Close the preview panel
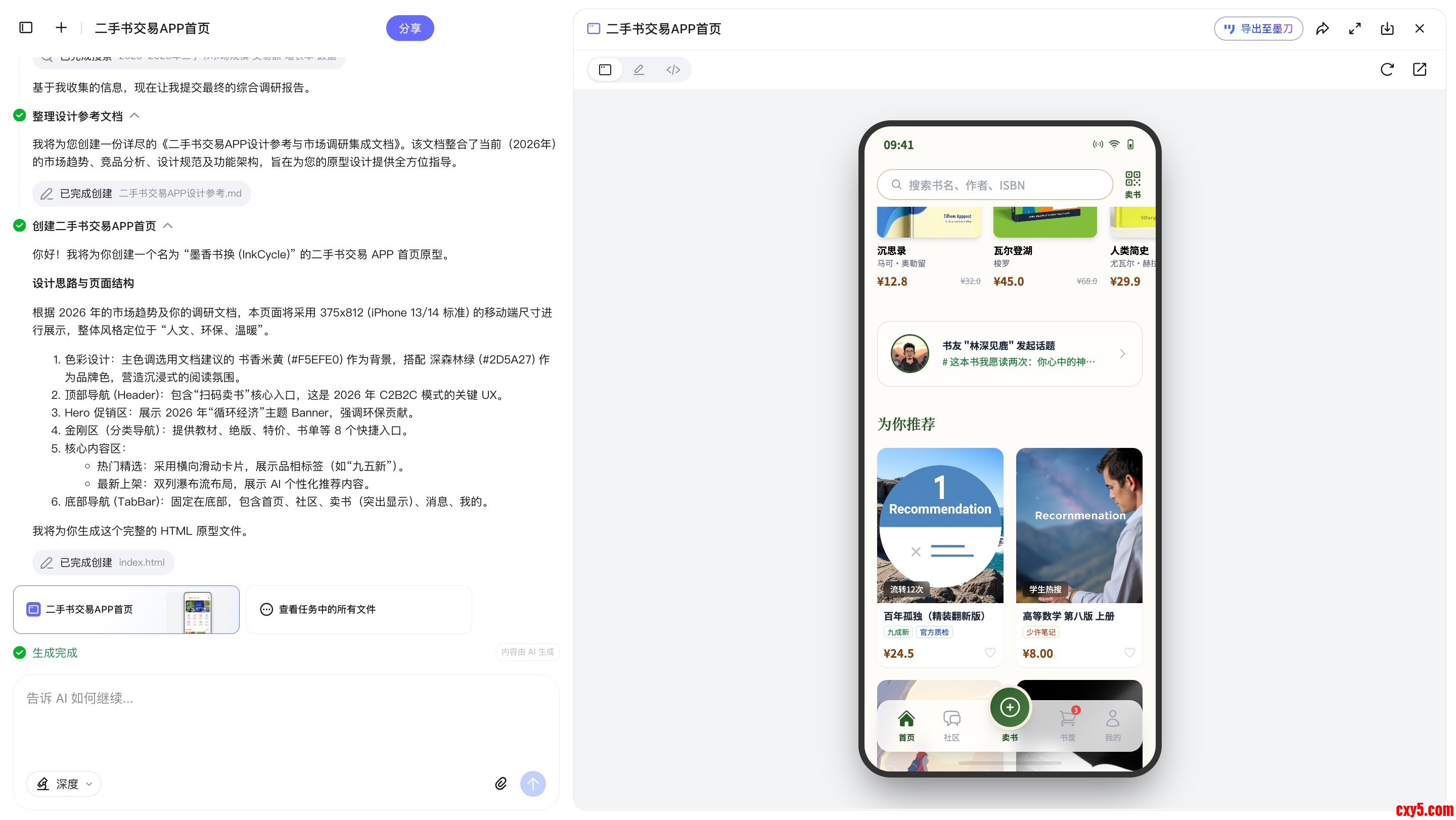This screenshot has height=820, width=1456. 1419,28
